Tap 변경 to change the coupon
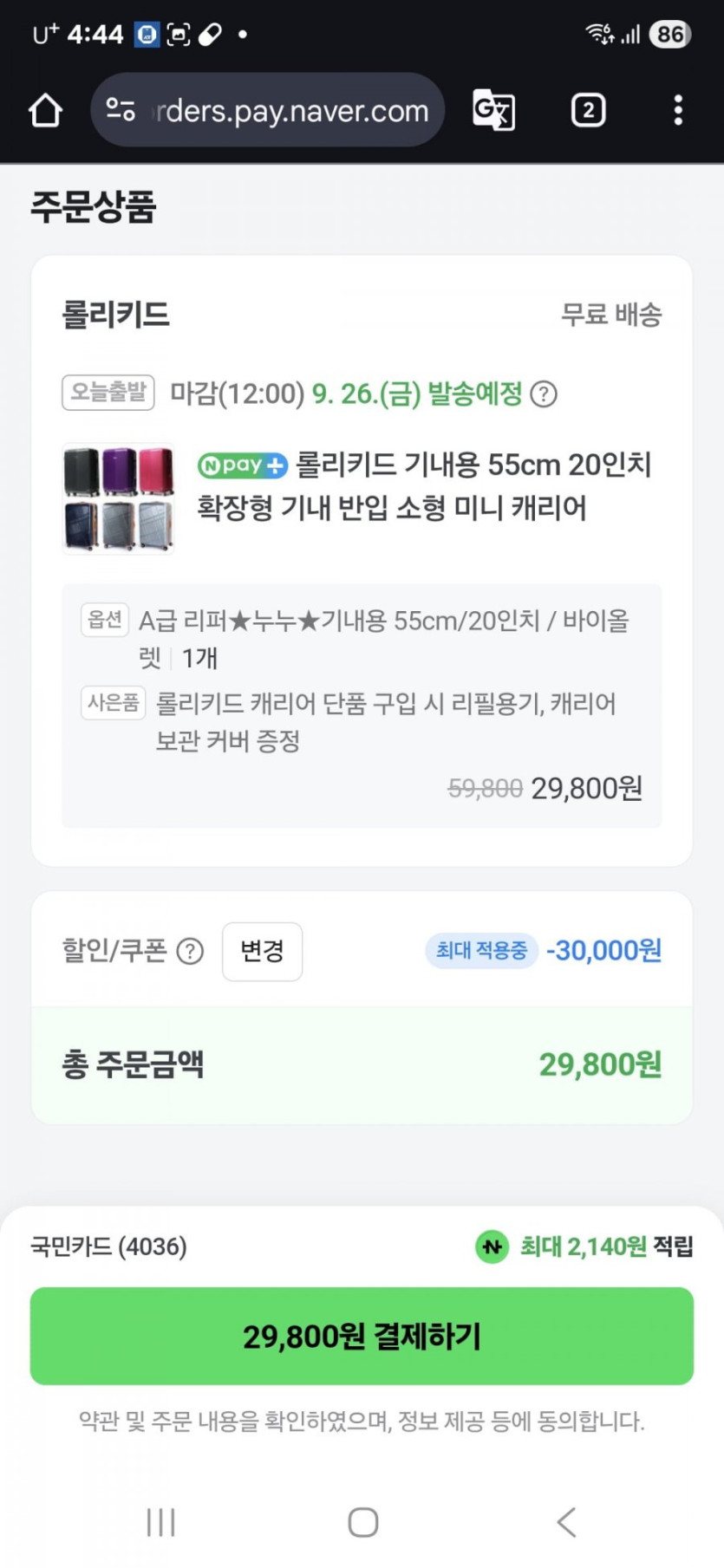724x1568 pixels. 262,952
